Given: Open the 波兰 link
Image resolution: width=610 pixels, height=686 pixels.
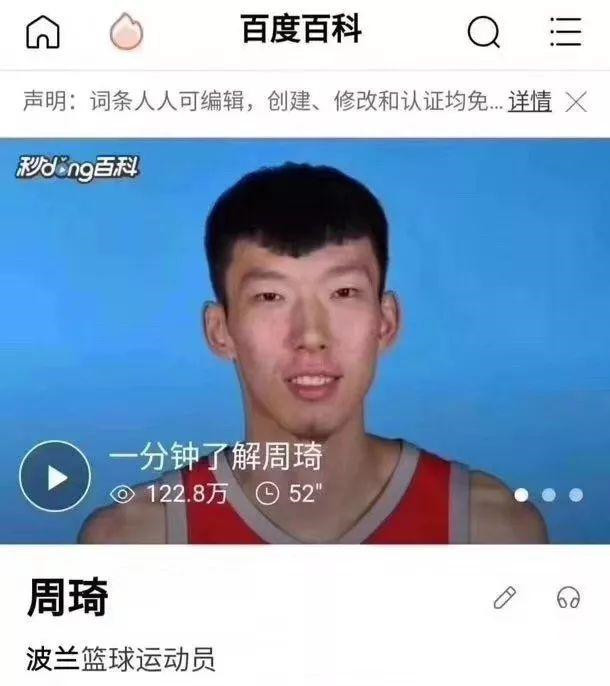Looking at the screenshot, I should pyautogui.click(x=53, y=659).
